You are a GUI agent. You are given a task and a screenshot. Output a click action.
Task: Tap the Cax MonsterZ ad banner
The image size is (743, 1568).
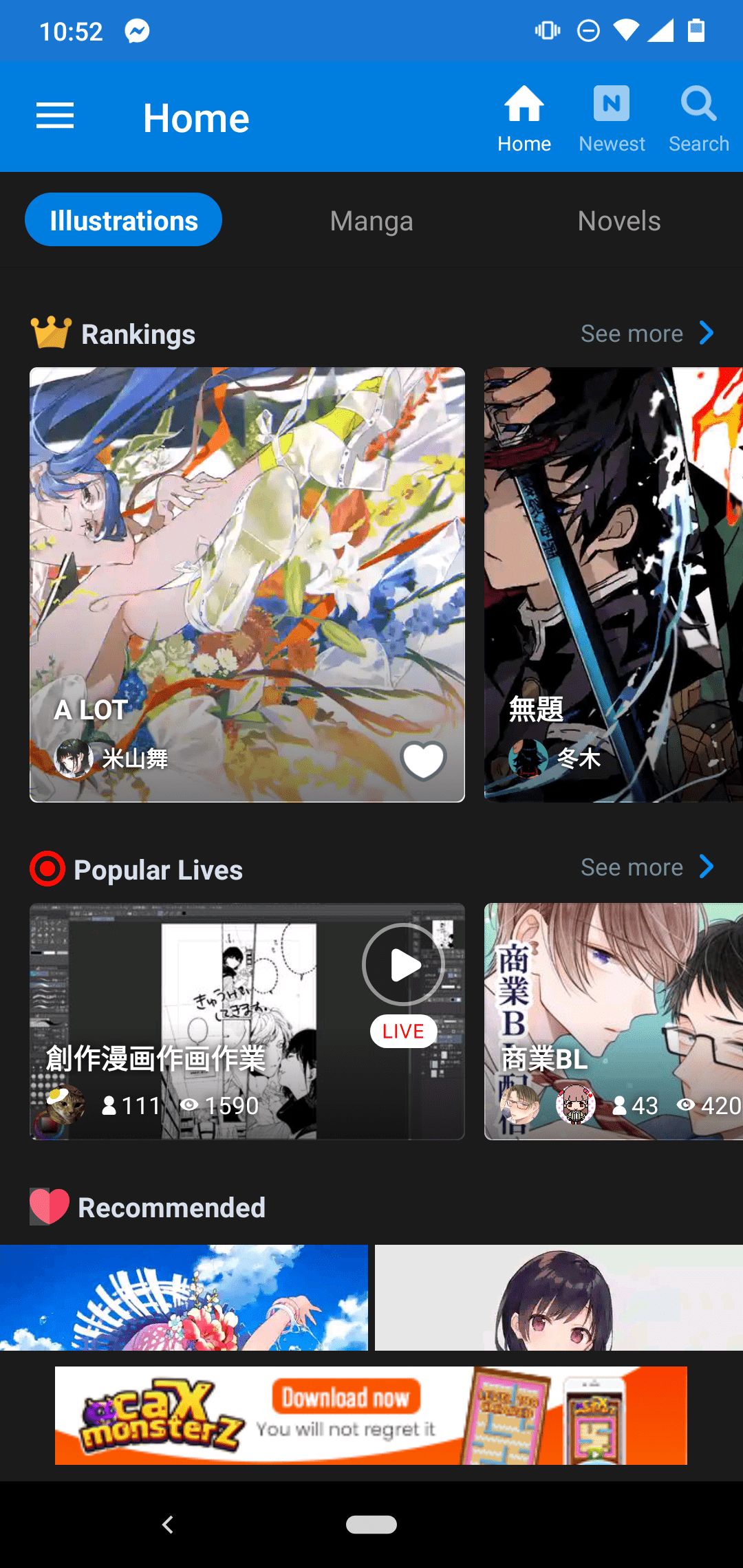(x=371, y=1415)
